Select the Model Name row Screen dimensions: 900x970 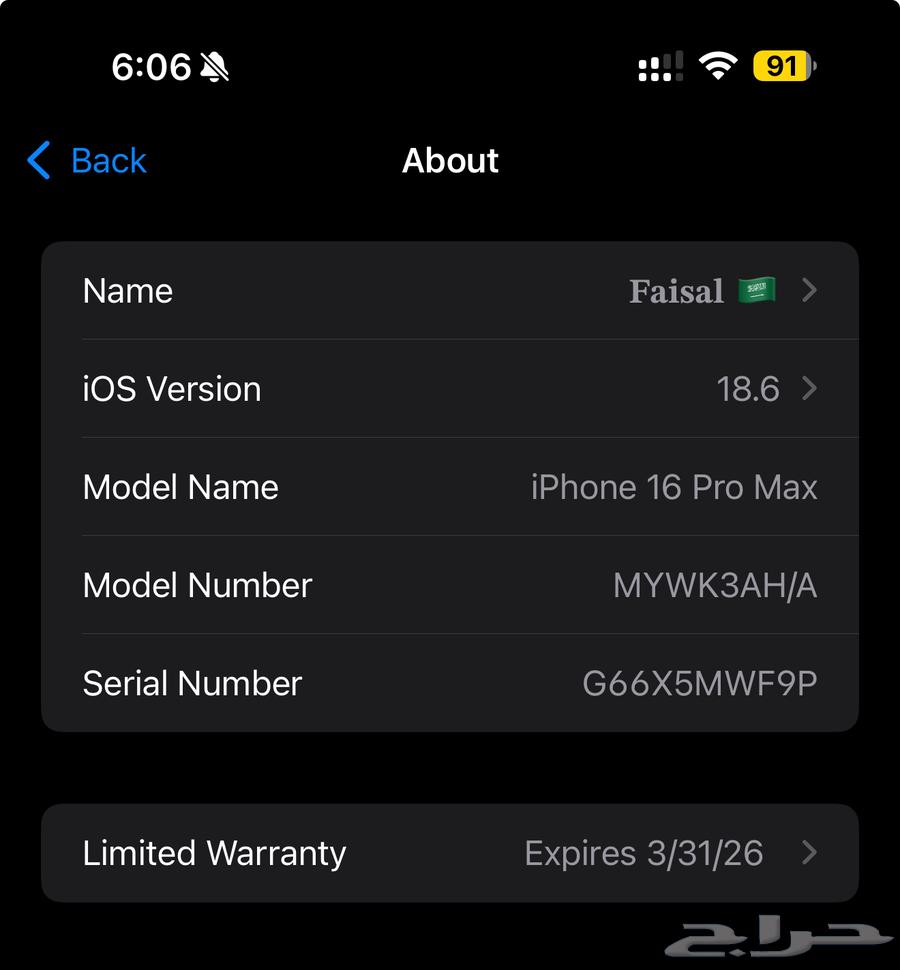[x=450, y=487]
